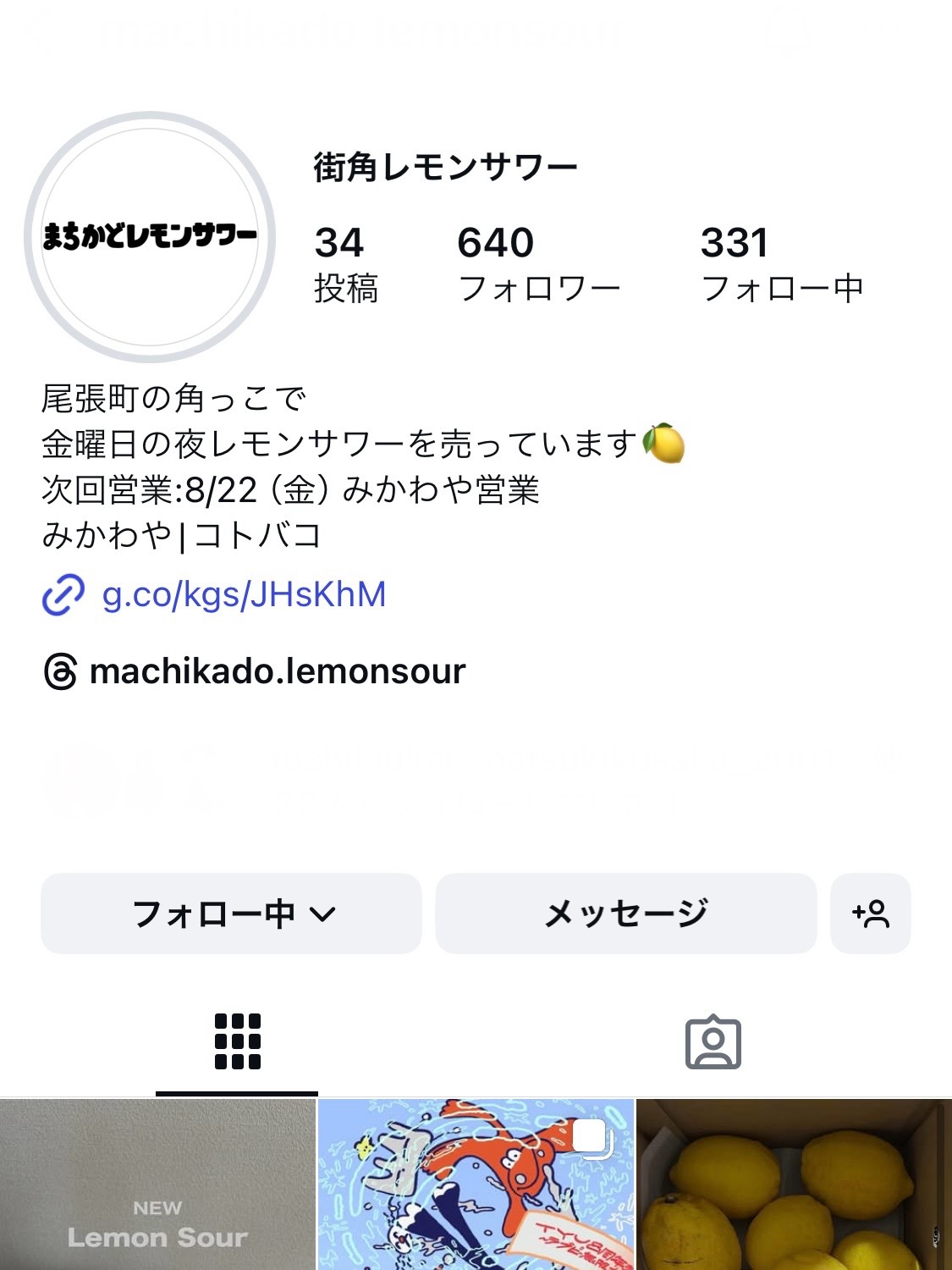Open machikado.lemonsour Threads profile
The width and height of the screenshot is (952, 1270).
277,672
